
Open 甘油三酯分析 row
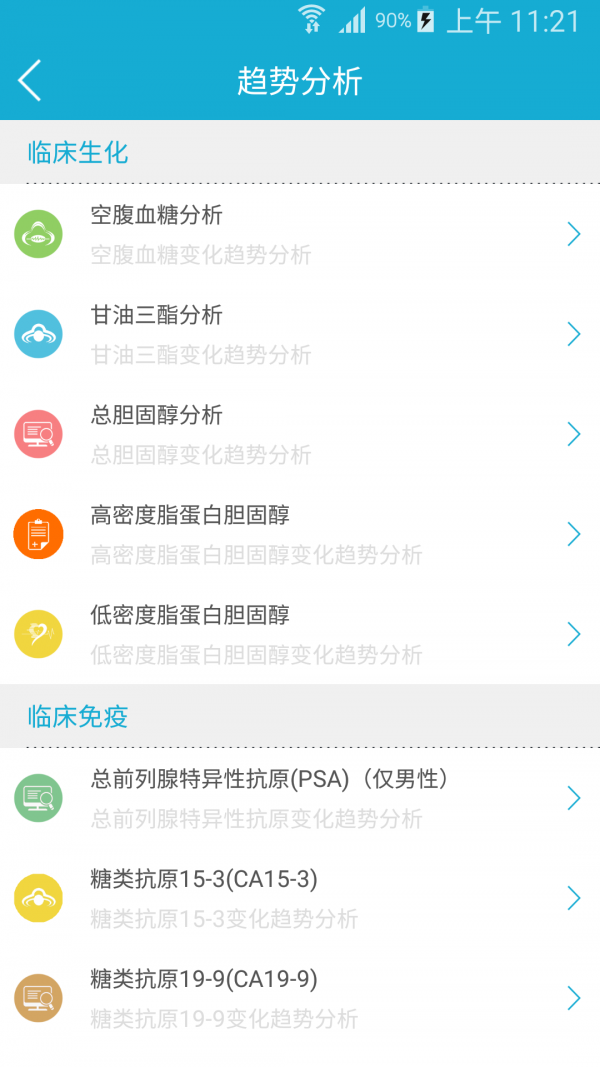coord(300,334)
